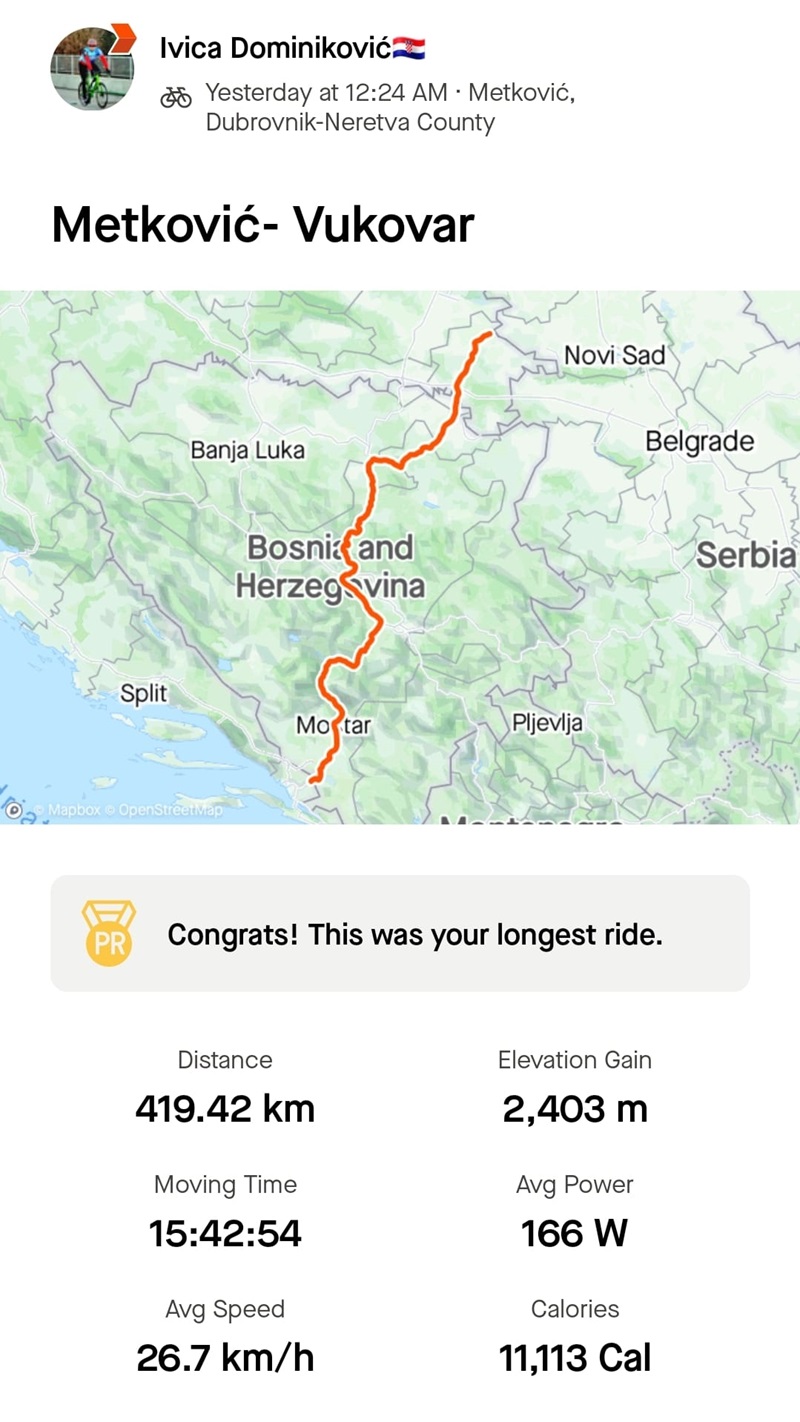800x1422 pixels.
Task: Open the longest ride PR banner
Action: pyautogui.click(x=400, y=934)
